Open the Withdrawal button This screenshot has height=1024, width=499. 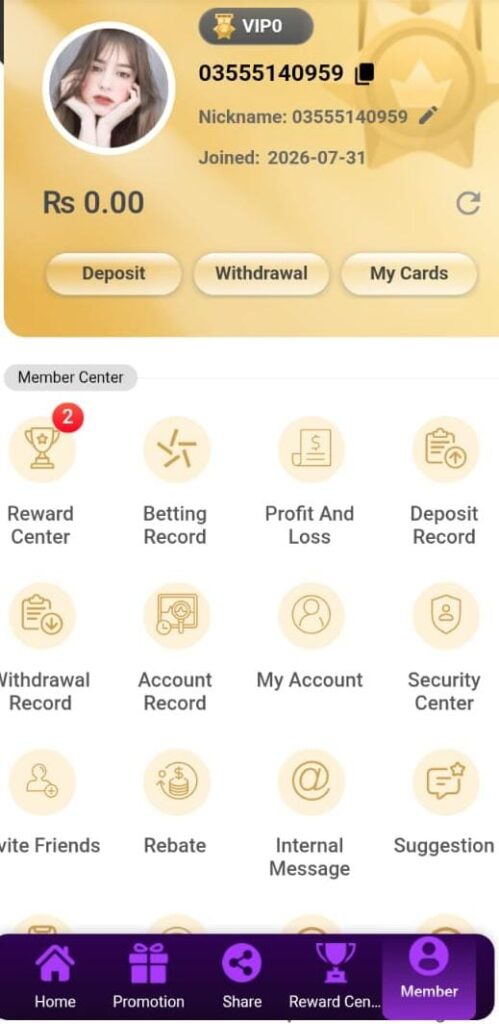(261, 274)
